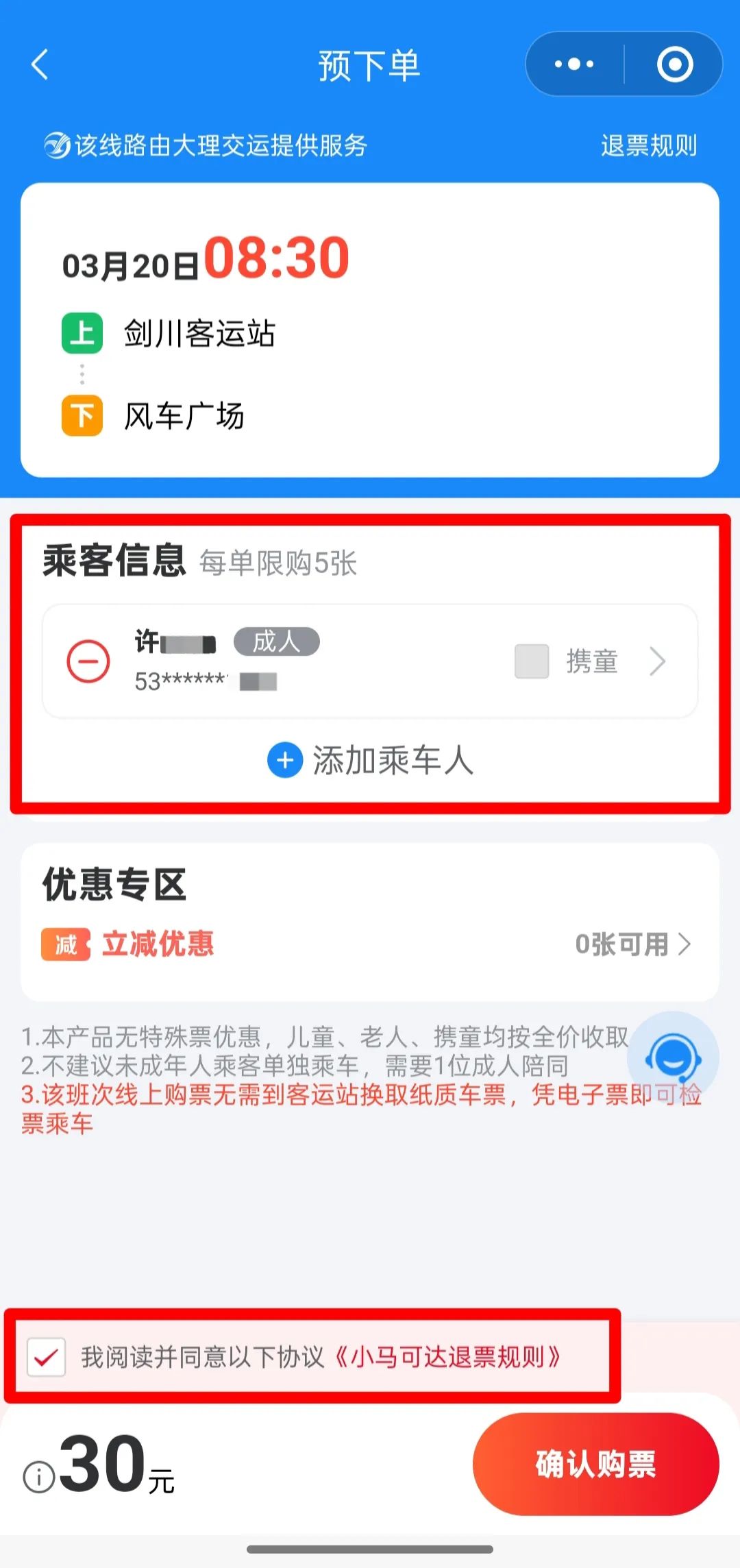The height and width of the screenshot is (1568, 740).
Task: Read 《小马可达退票规则》 agreement
Action: coord(449,1357)
